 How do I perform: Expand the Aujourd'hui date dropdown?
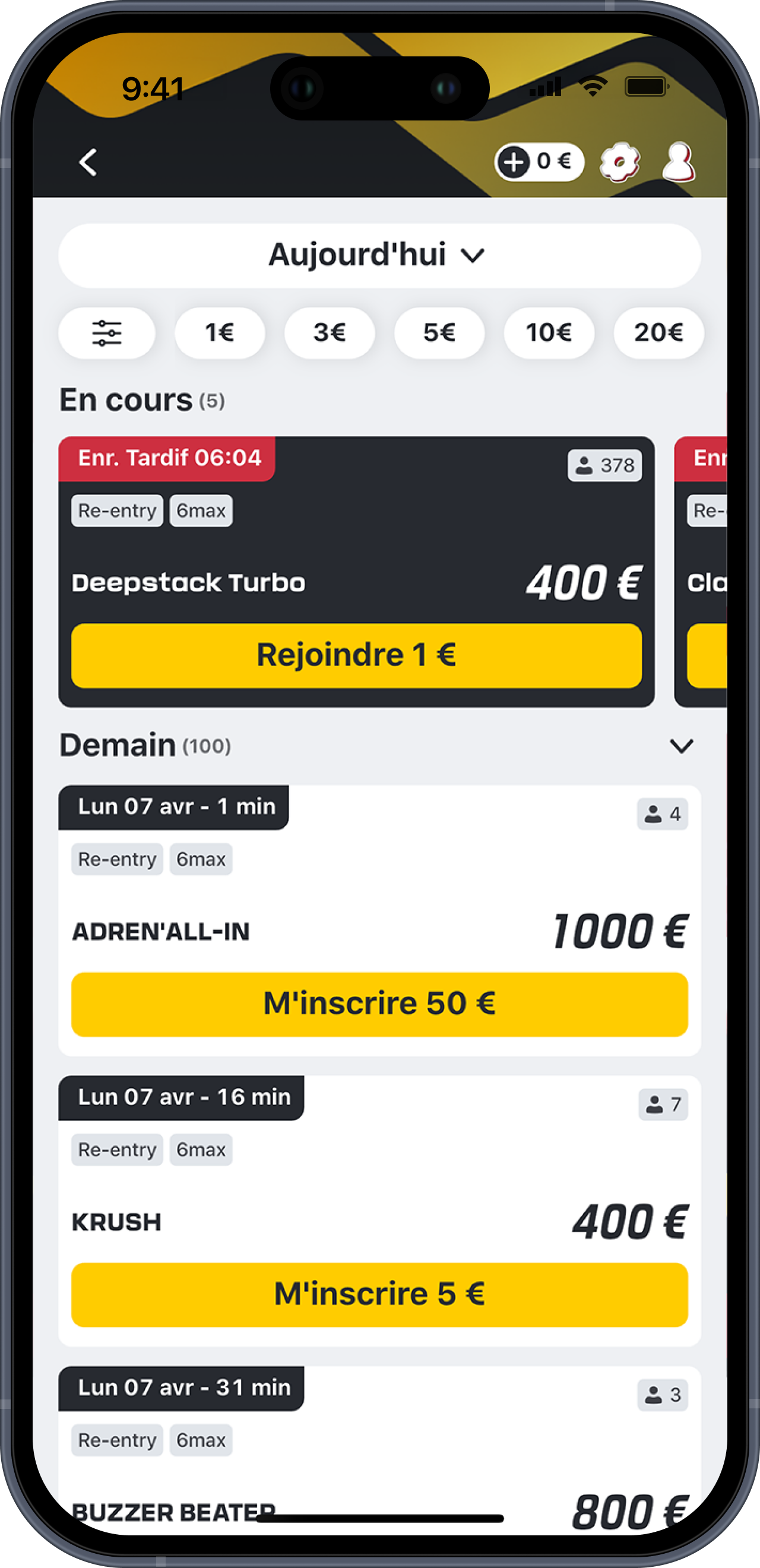point(379,256)
